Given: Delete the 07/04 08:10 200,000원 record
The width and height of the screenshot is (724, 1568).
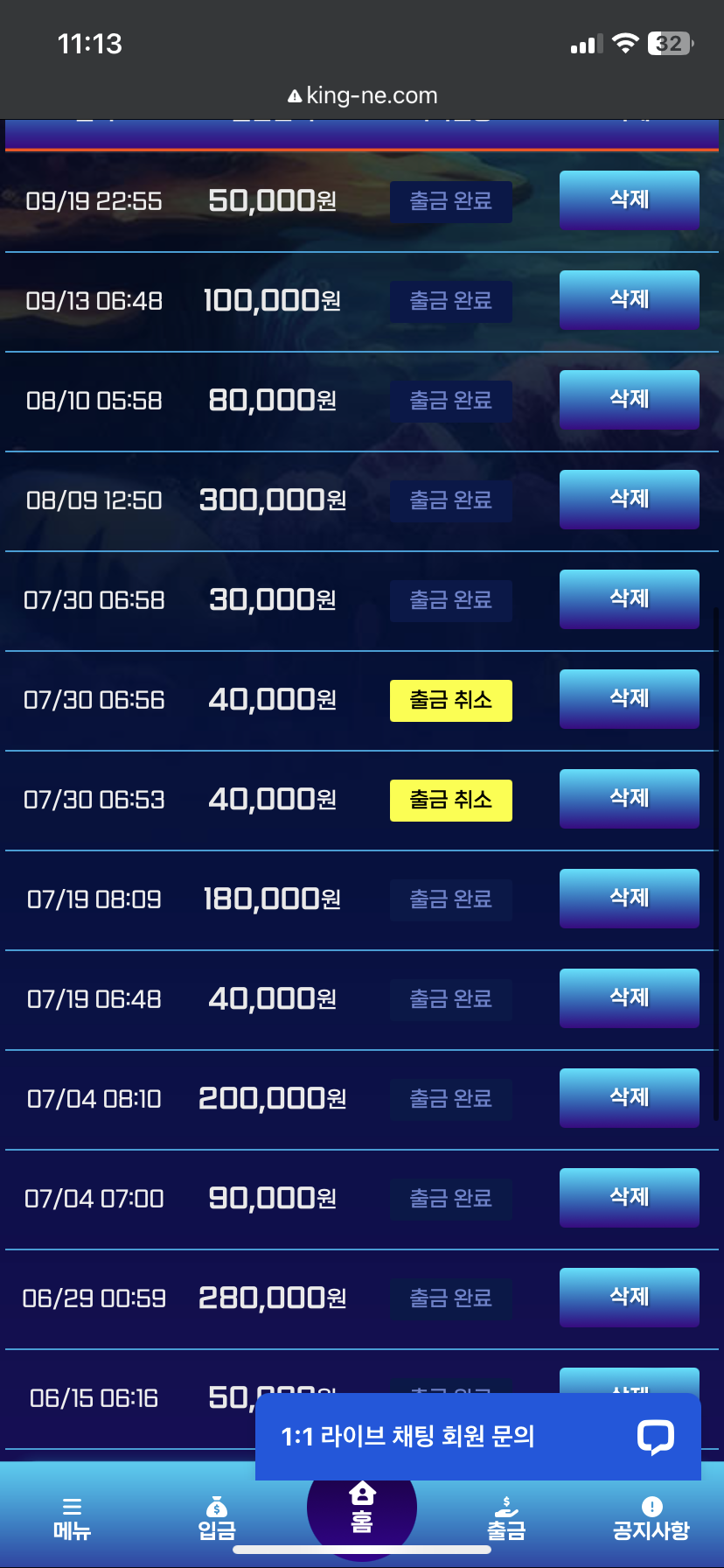Looking at the screenshot, I should point(630,1098).
